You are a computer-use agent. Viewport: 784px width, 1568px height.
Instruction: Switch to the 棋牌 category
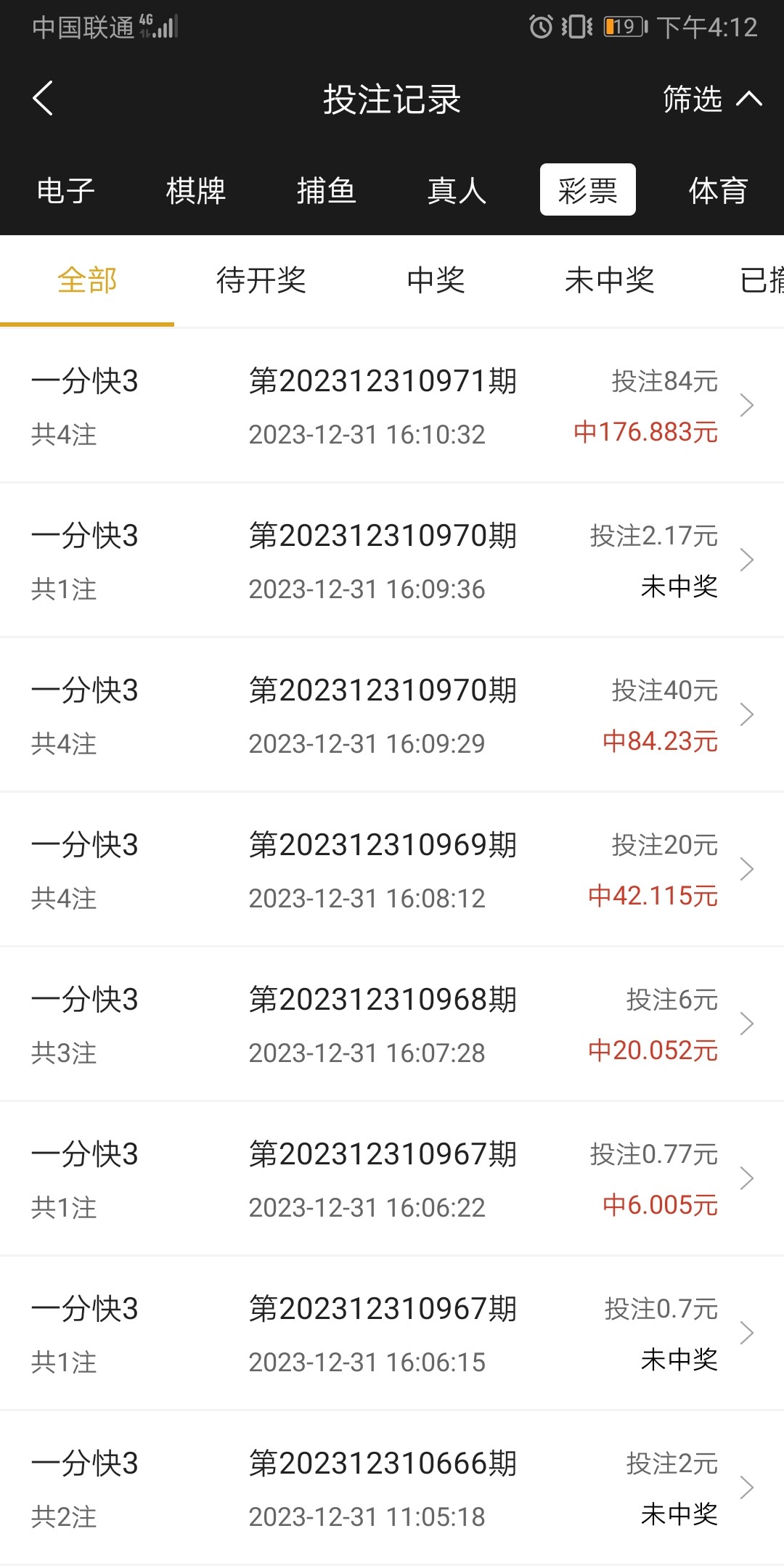coord(195,189)
